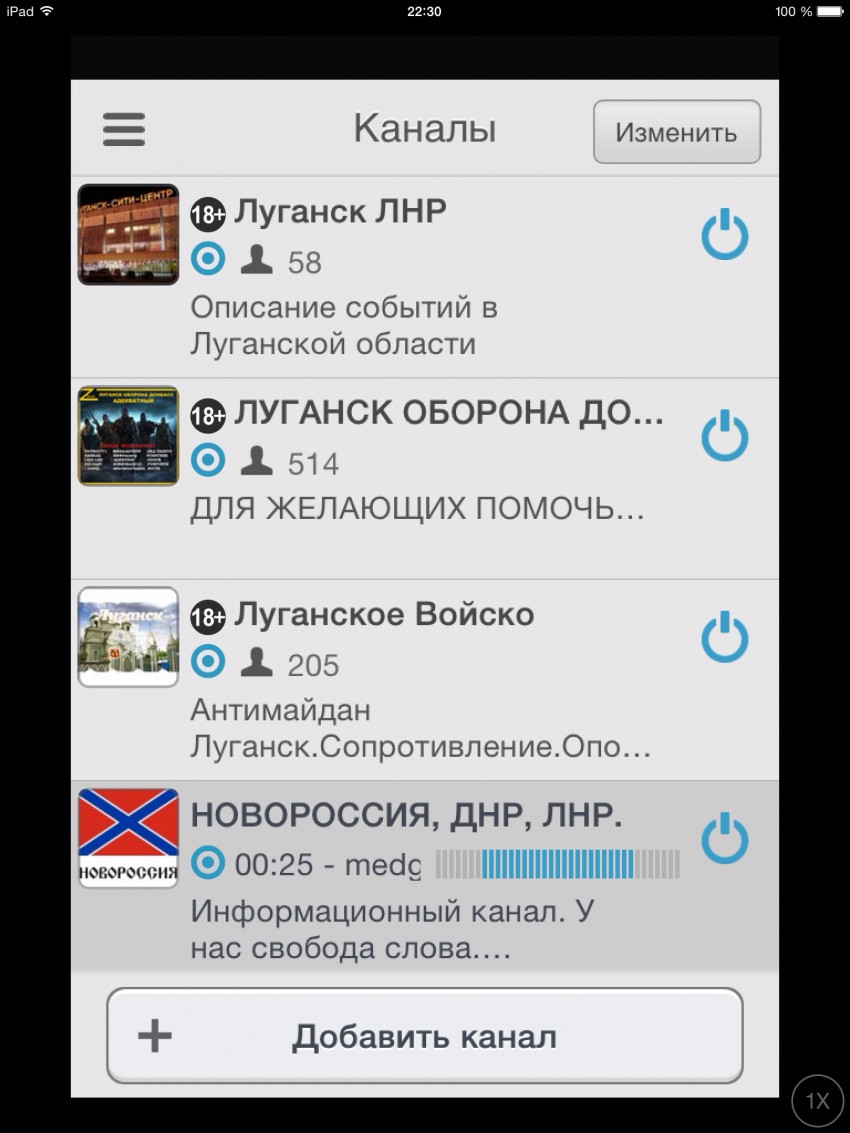This screenshot has height=1133, width=850.
Task: Add a channel with Добавить канал
Action: pyautogui.click(x=424, y=1036)
